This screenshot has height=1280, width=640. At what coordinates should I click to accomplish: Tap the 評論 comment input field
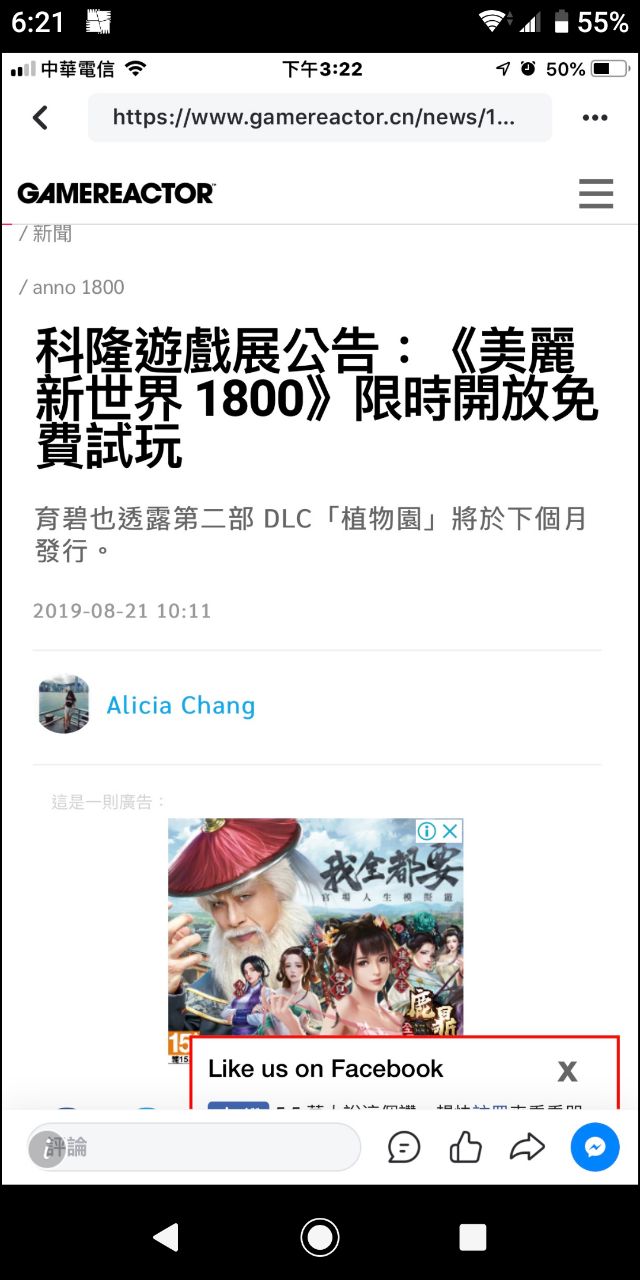coord(195,1147)
